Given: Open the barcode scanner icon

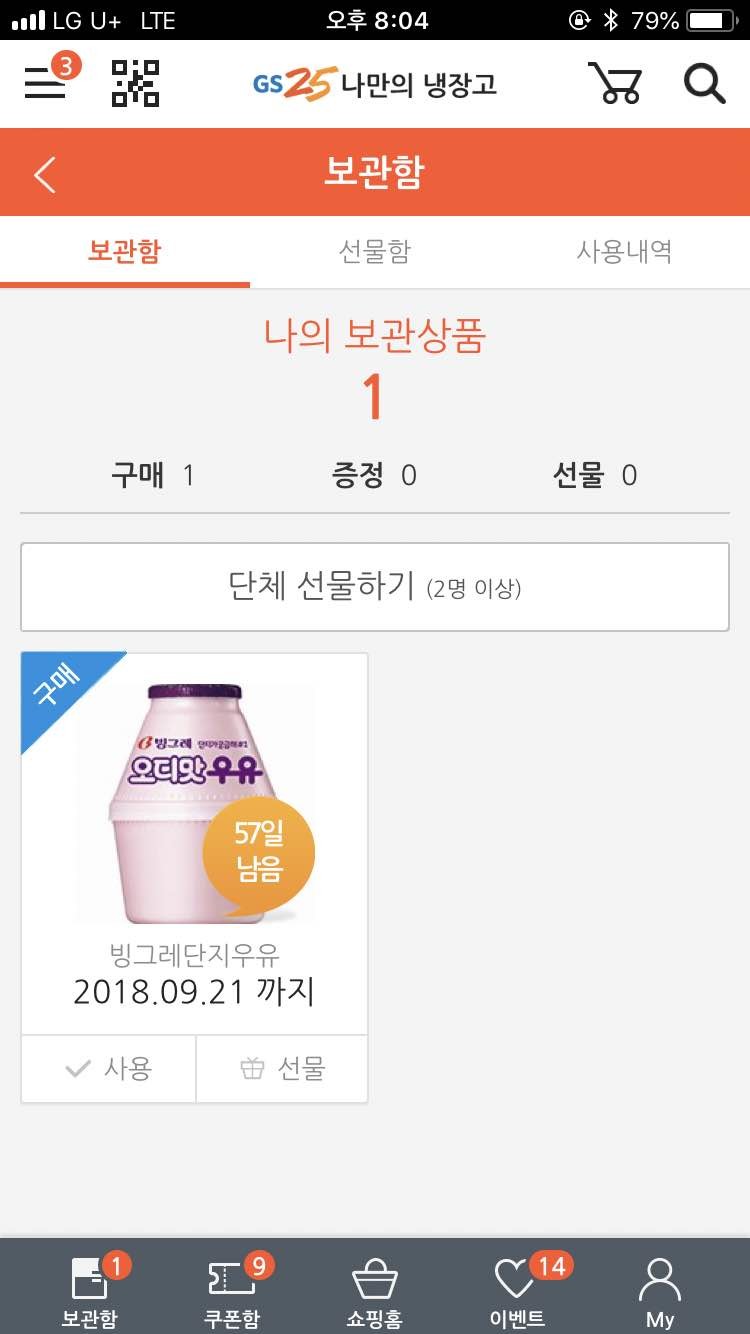Looking at the screenshot, I should pyautogui.click(x=136, y=83).
